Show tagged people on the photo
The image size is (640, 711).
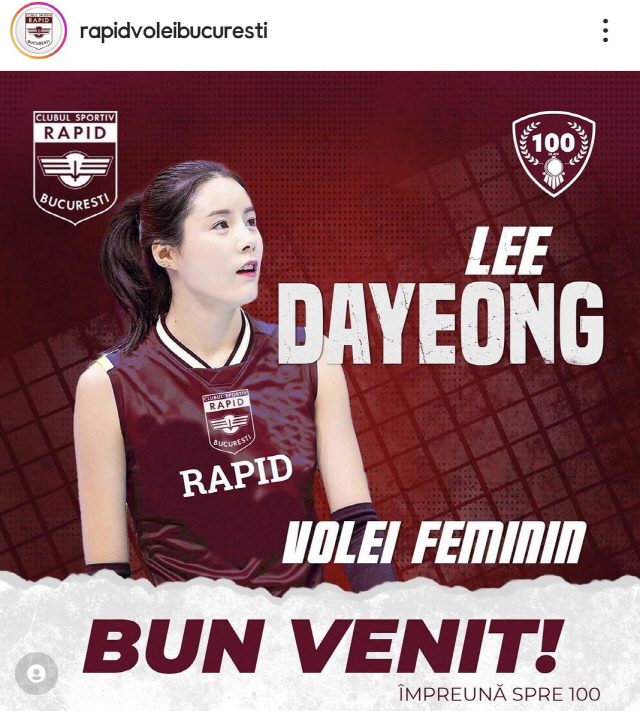[36, 674]
